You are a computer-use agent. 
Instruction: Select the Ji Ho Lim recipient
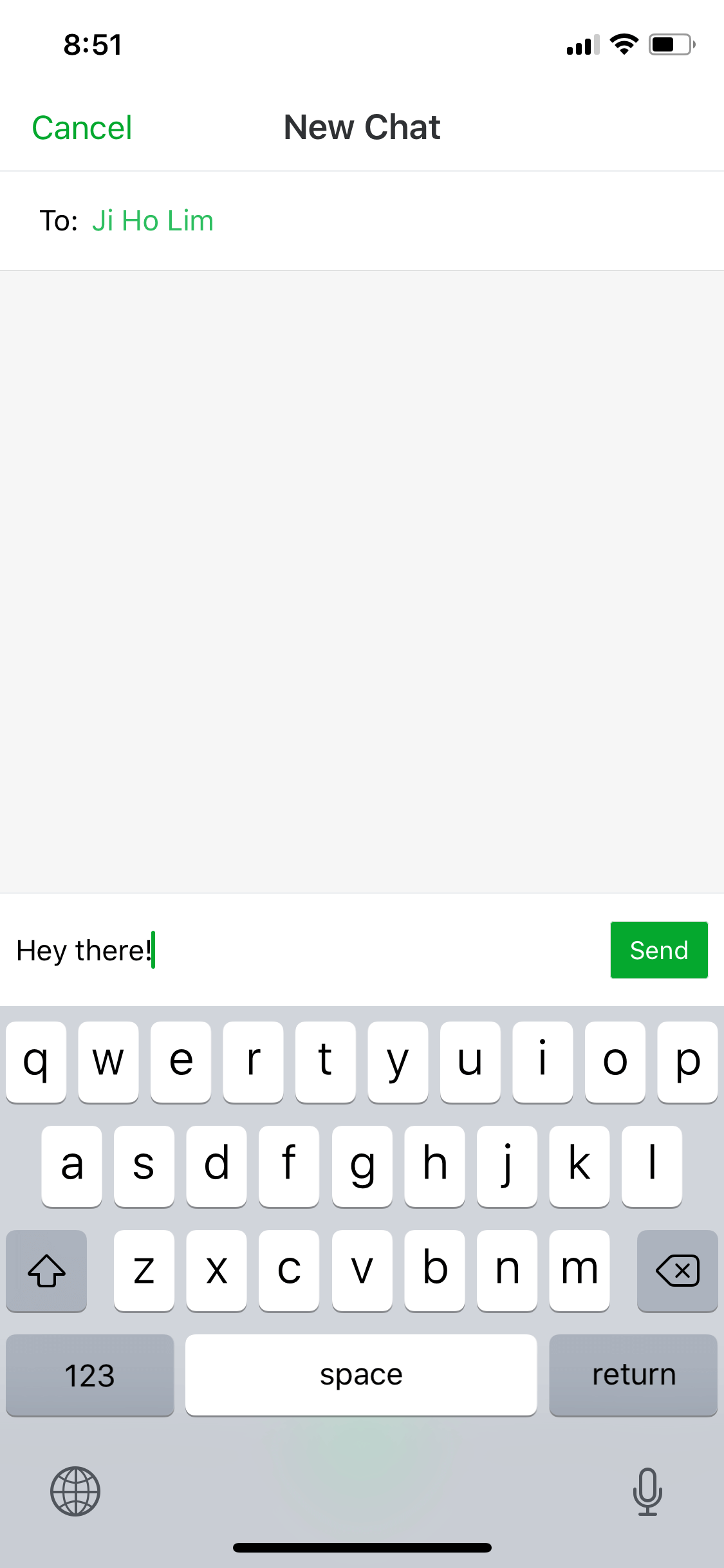click(x=153, y=221)
